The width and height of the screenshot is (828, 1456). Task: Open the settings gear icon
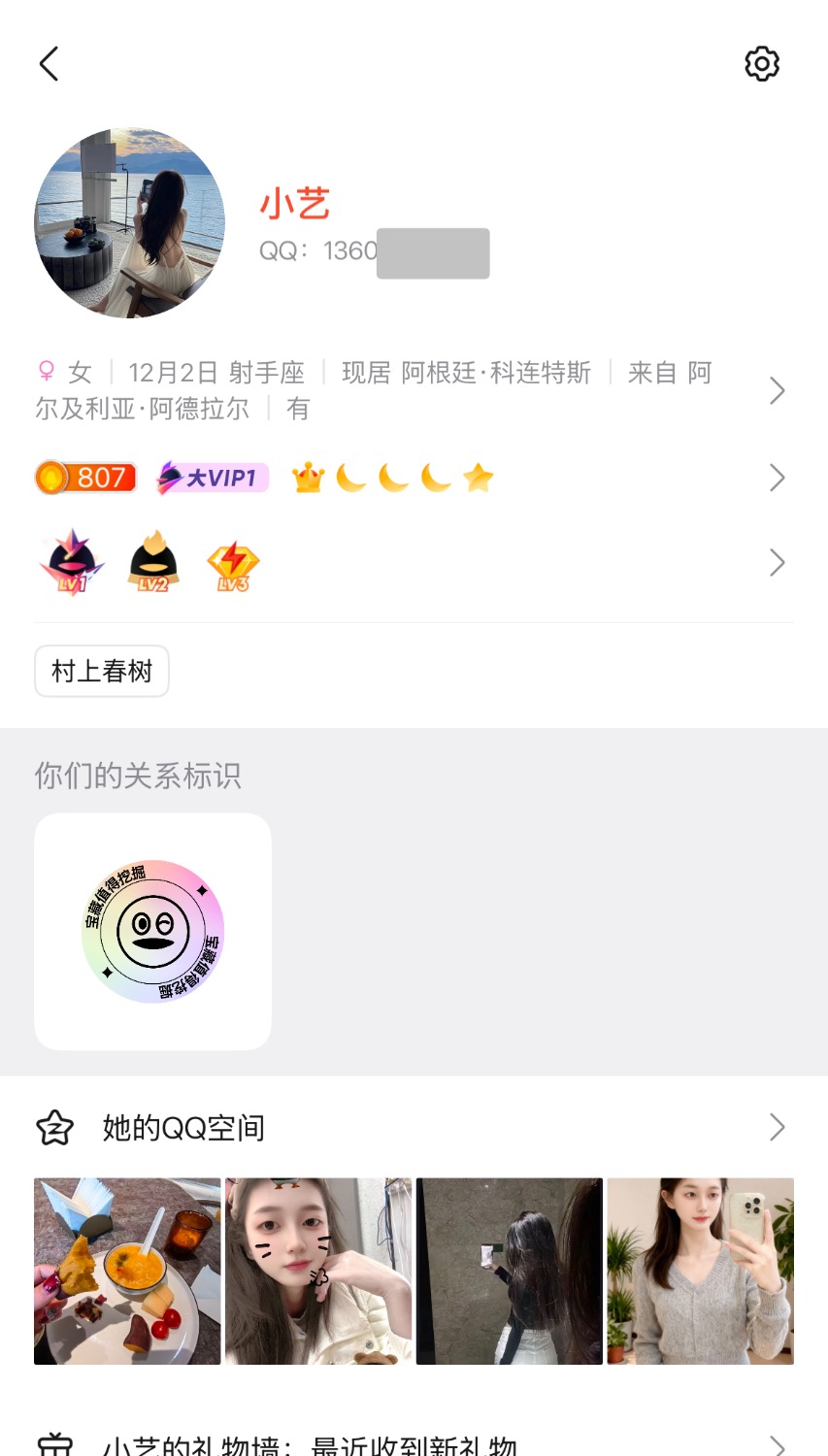tap(762, 64)
